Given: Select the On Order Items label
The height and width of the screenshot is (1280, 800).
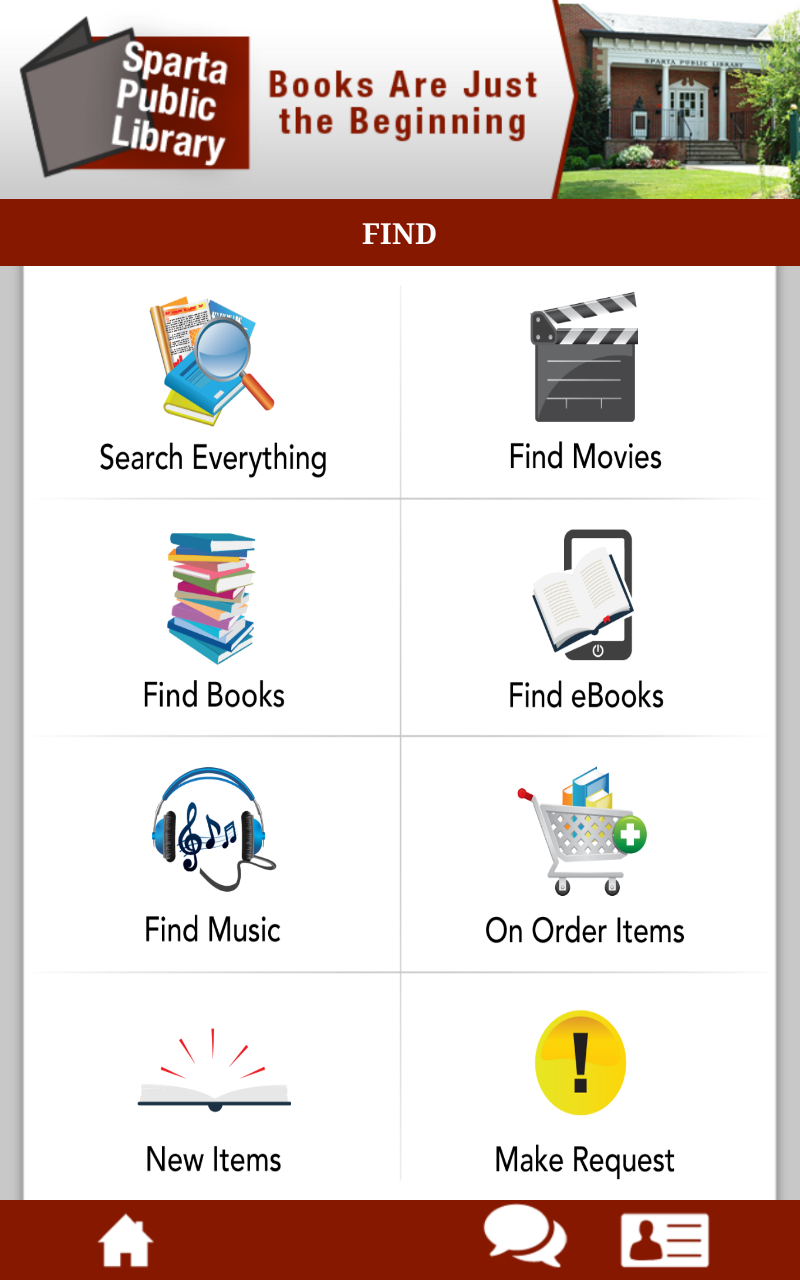Looking at the screenshot, I should 585,930.
